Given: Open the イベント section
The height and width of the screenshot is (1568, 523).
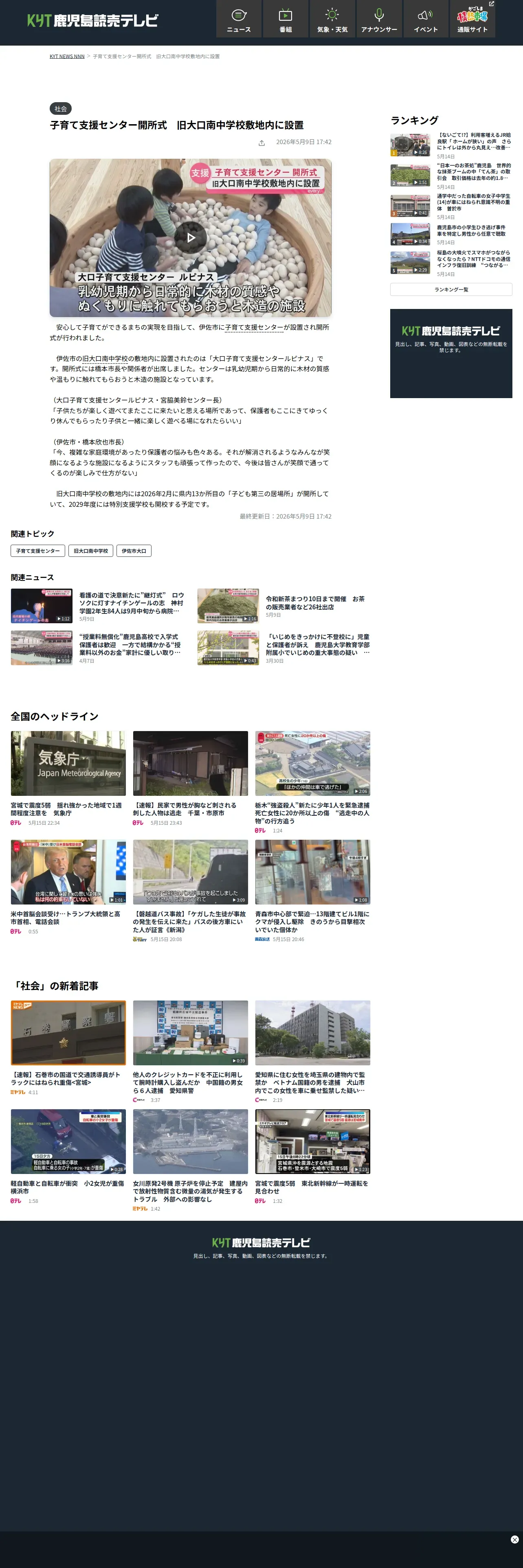Looking at the screenshot, I should (426, 19).
